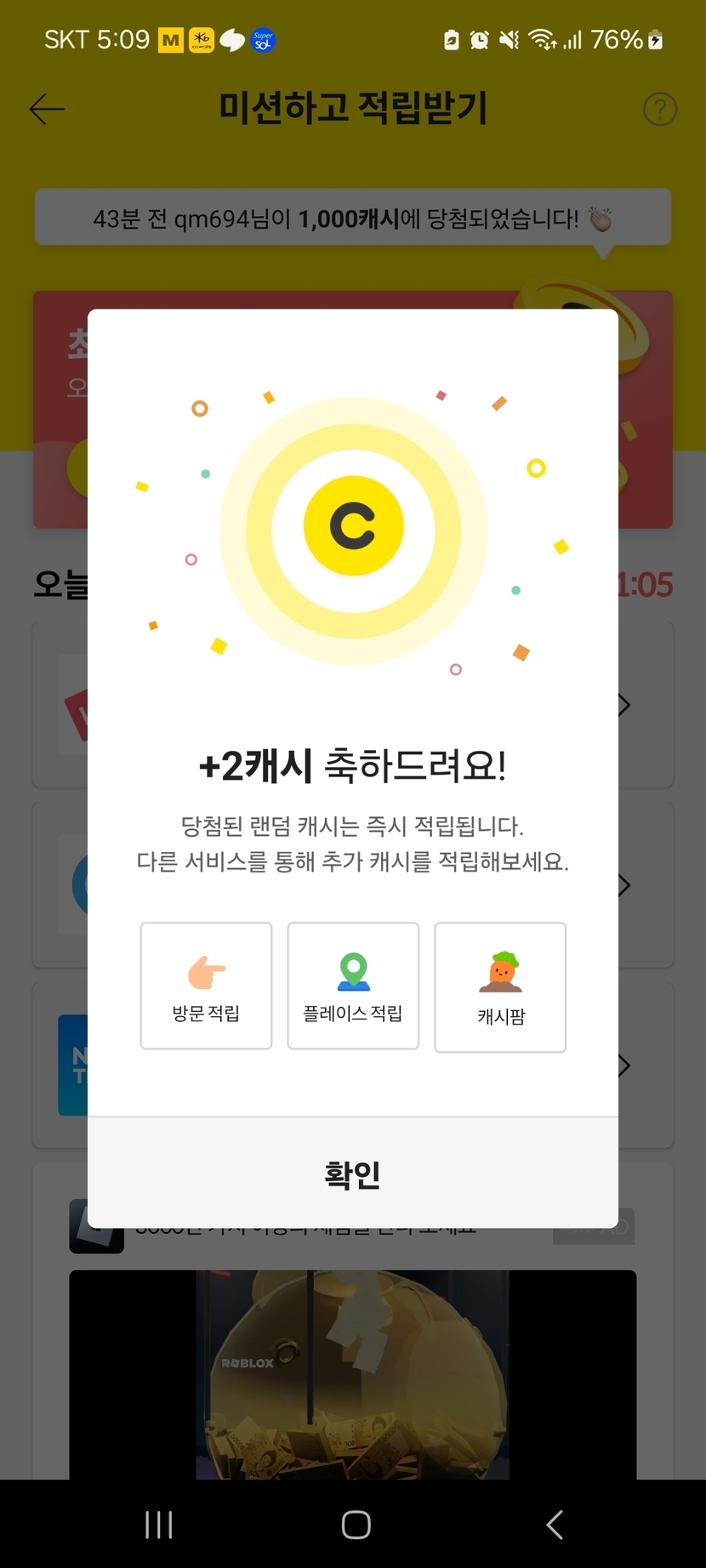706x1568 pixels.
Task: Open 방문 적립 service
Action: (206, 986)
